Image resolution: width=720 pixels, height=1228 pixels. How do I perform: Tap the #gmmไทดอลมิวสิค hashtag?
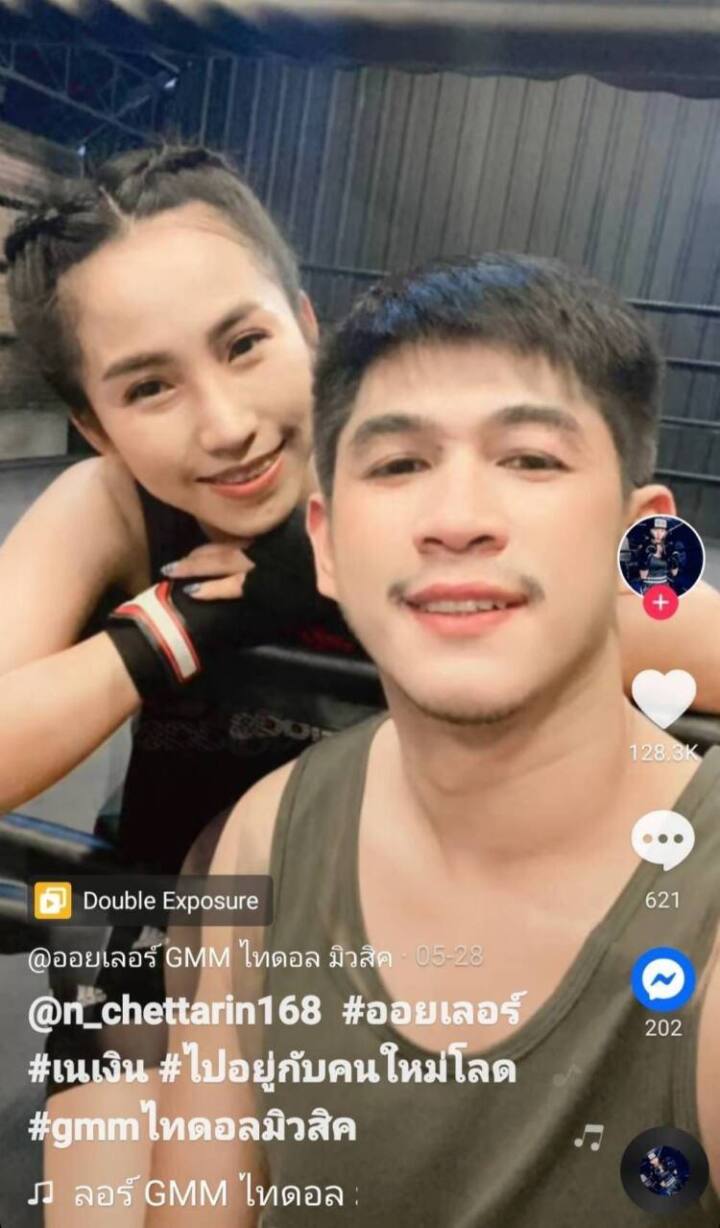(192, 1128)
